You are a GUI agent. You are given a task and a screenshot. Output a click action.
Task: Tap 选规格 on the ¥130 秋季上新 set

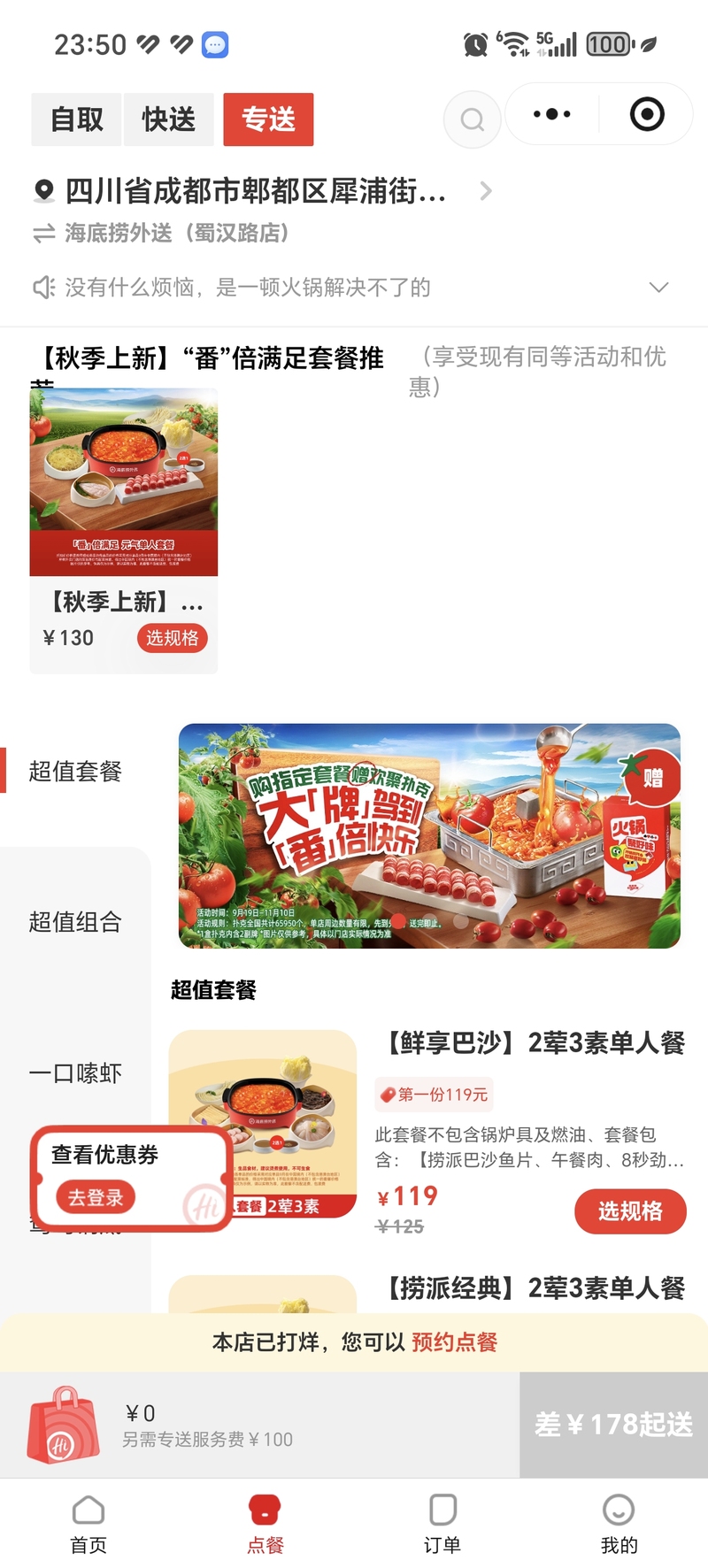[x=172, y=638]
